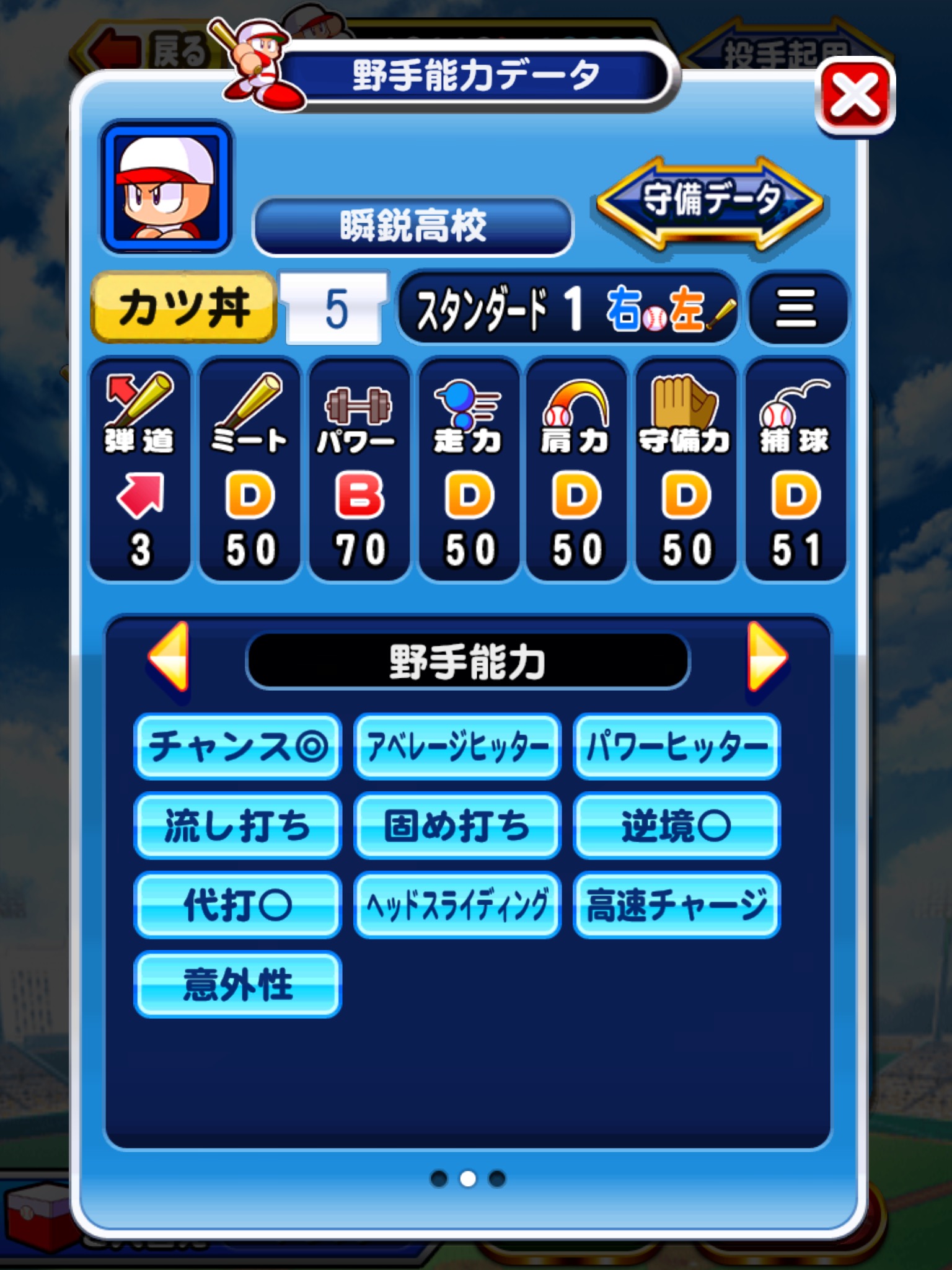Viewport: 952px width, 1270px height.
Task: Tap the 意外性 skill
Action: (237, 984)
